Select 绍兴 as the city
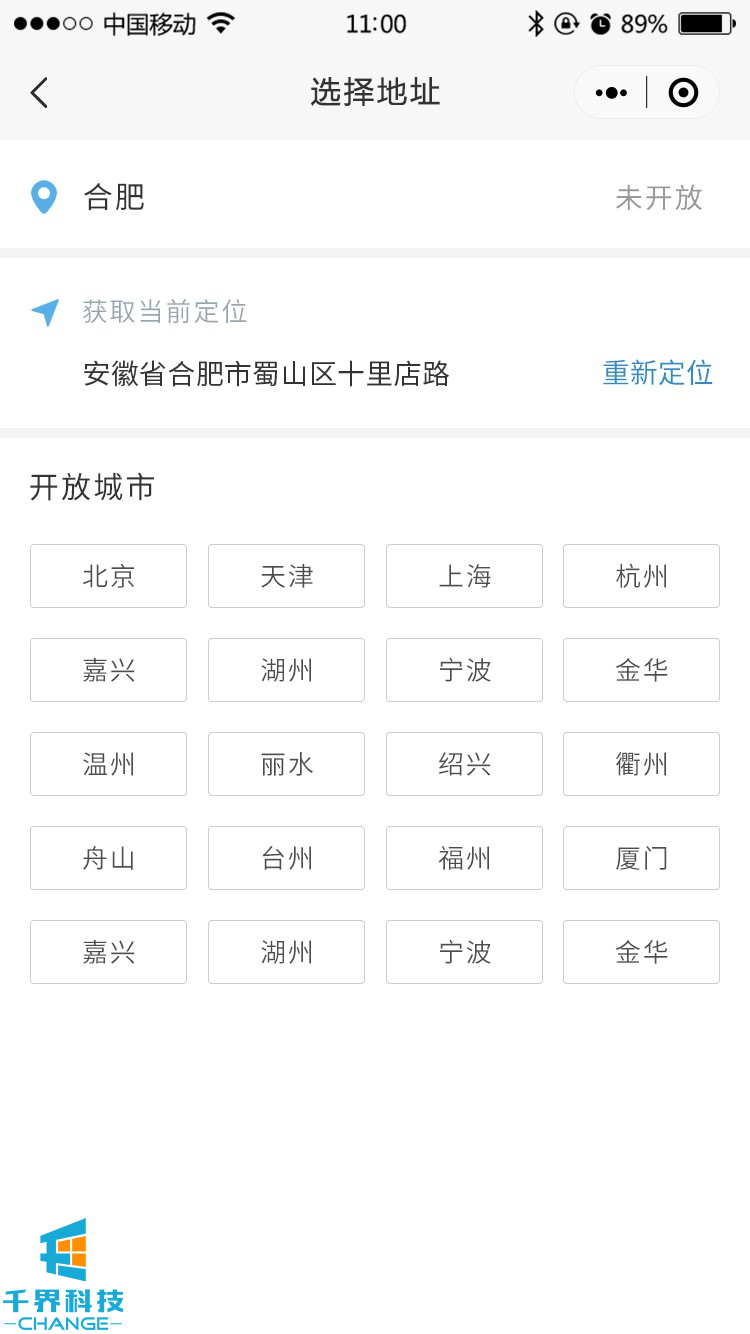The width and height of the screenshot is (750, 1334). (x=464, y=764)
